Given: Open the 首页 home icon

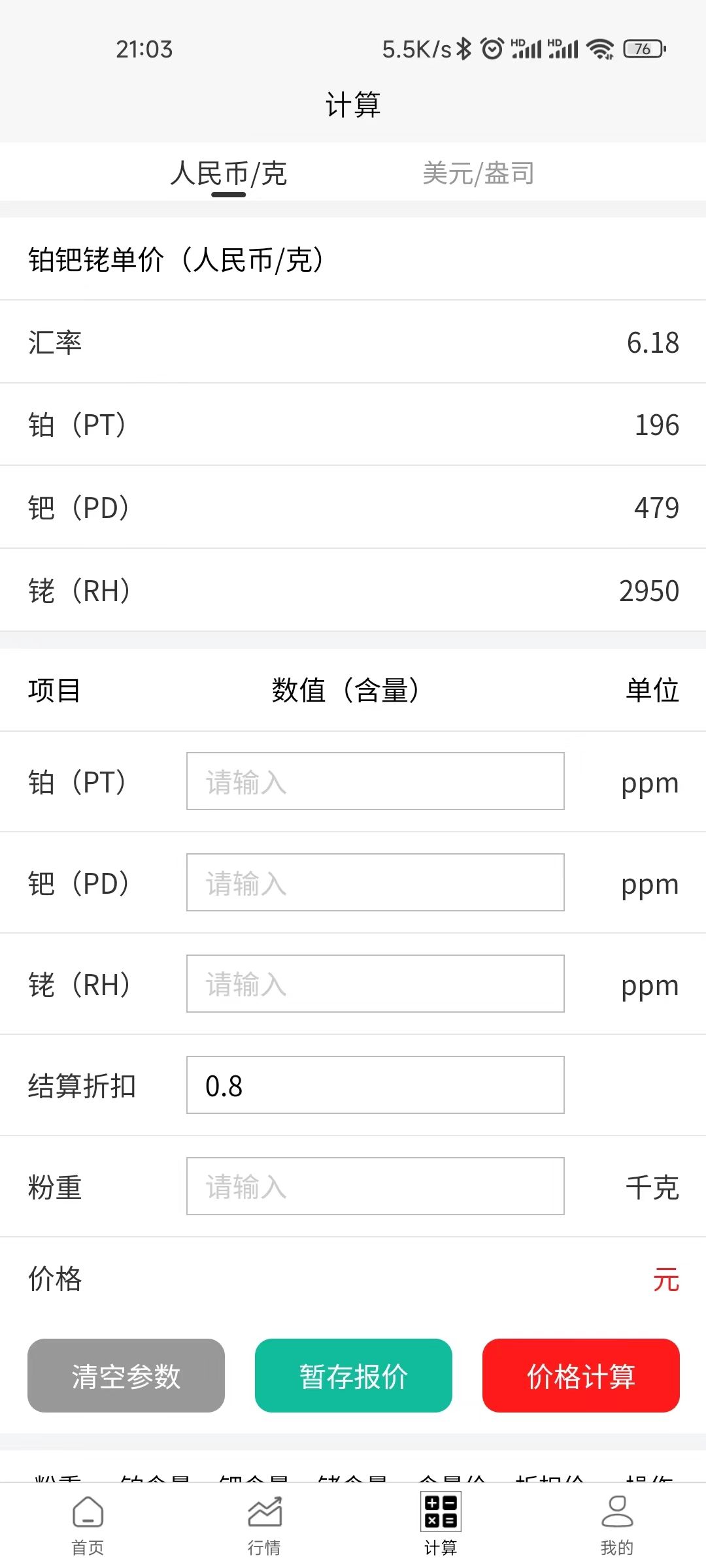Looking at the screenshot, I should [x=88, y=1522].
